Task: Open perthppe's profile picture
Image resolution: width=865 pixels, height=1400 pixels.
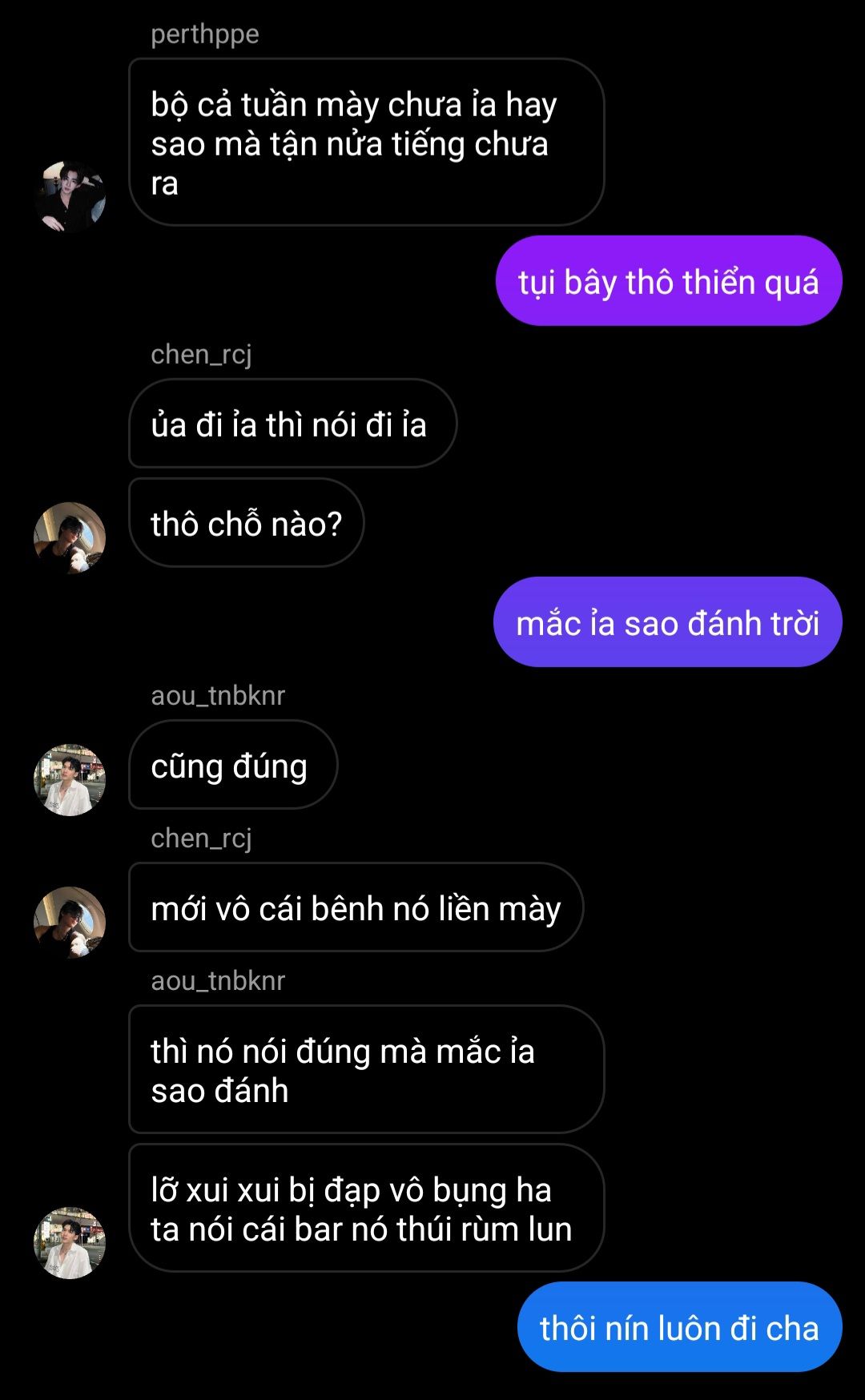Action: click(70, 196)
